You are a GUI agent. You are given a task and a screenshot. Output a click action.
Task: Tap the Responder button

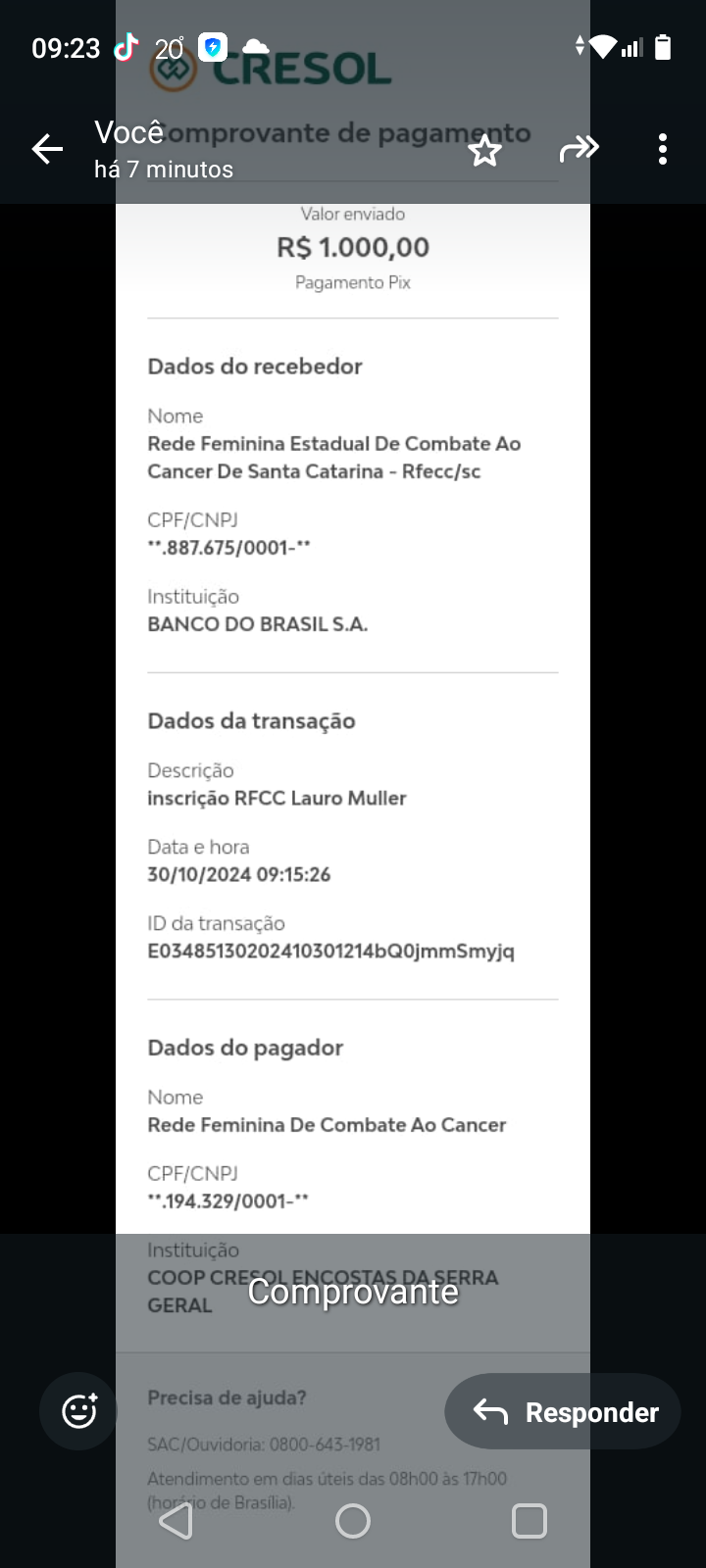tap(563, 1411)
